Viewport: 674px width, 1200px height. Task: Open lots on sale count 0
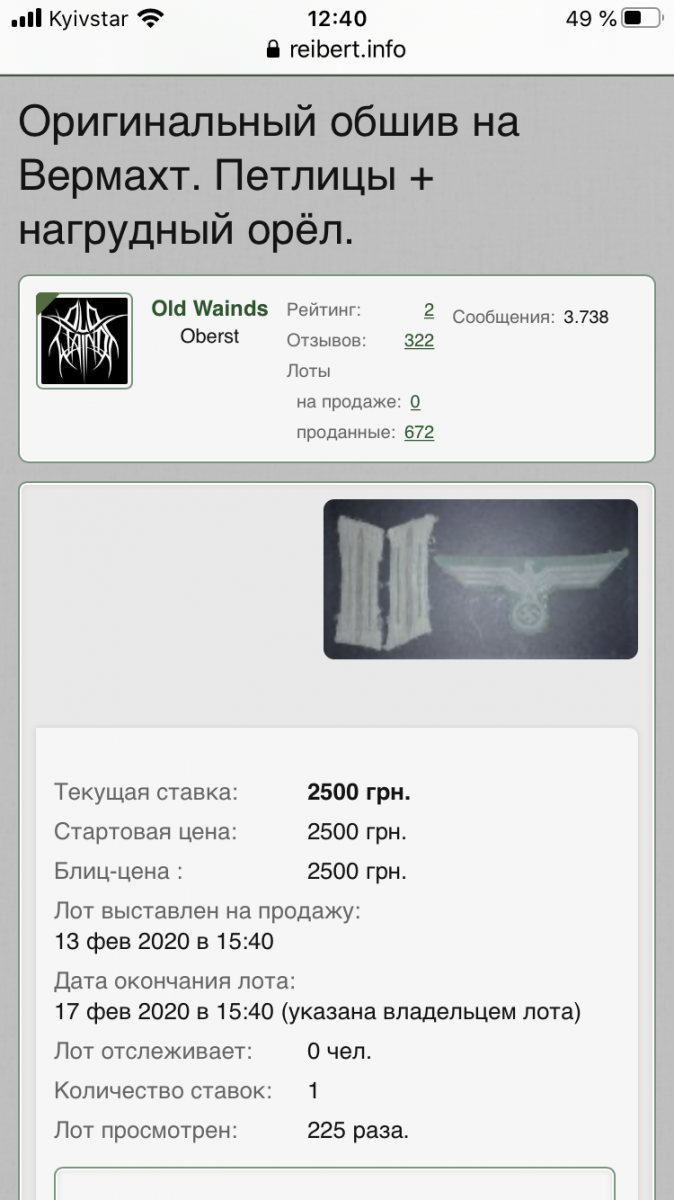point(414,402)
